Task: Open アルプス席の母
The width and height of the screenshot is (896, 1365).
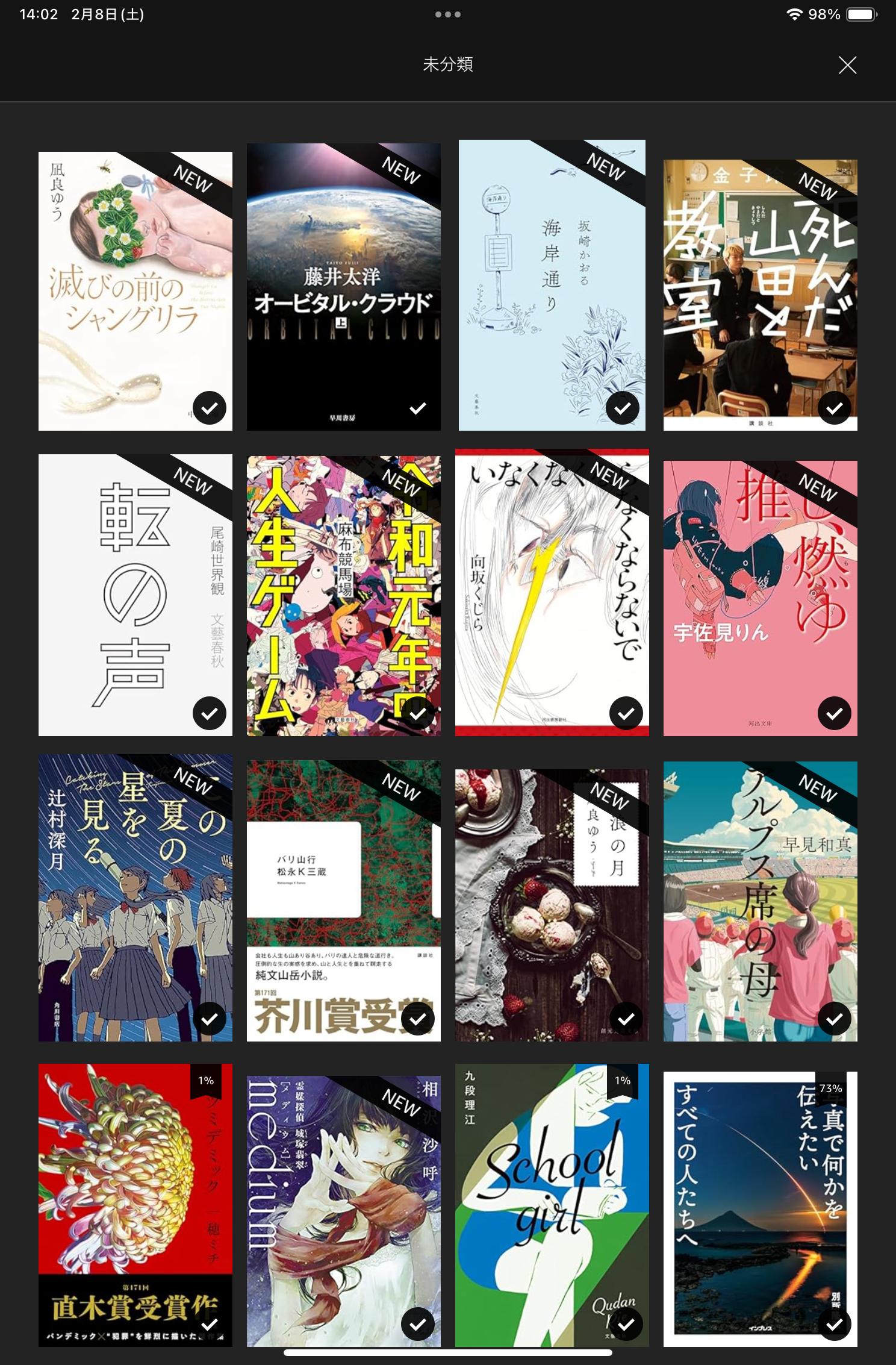Action: coord(760,901)
